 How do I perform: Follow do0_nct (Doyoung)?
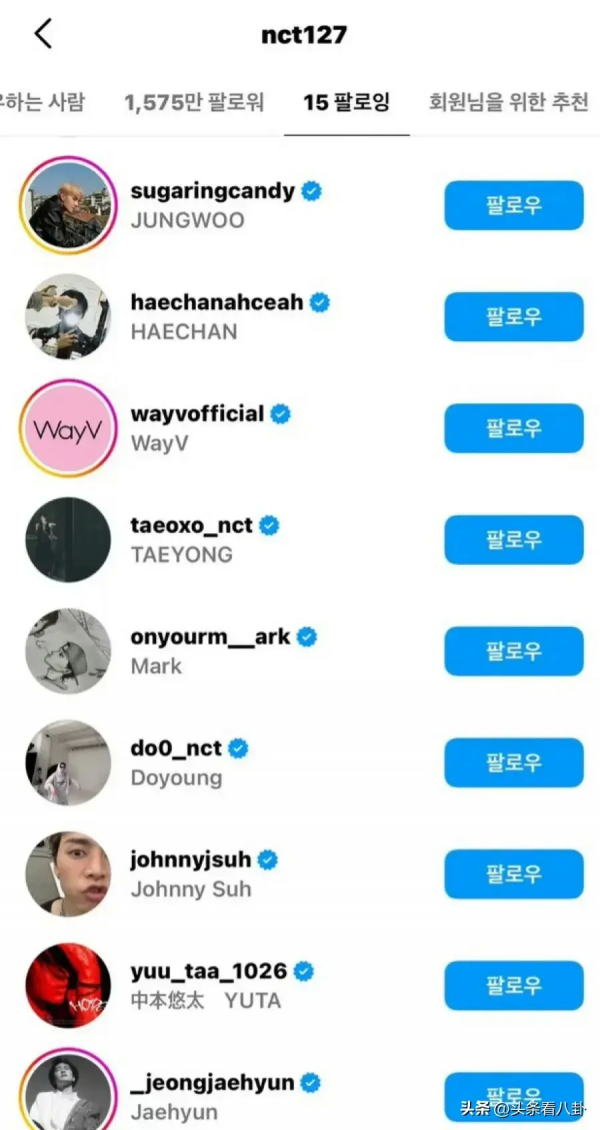[x=513, y=763]
